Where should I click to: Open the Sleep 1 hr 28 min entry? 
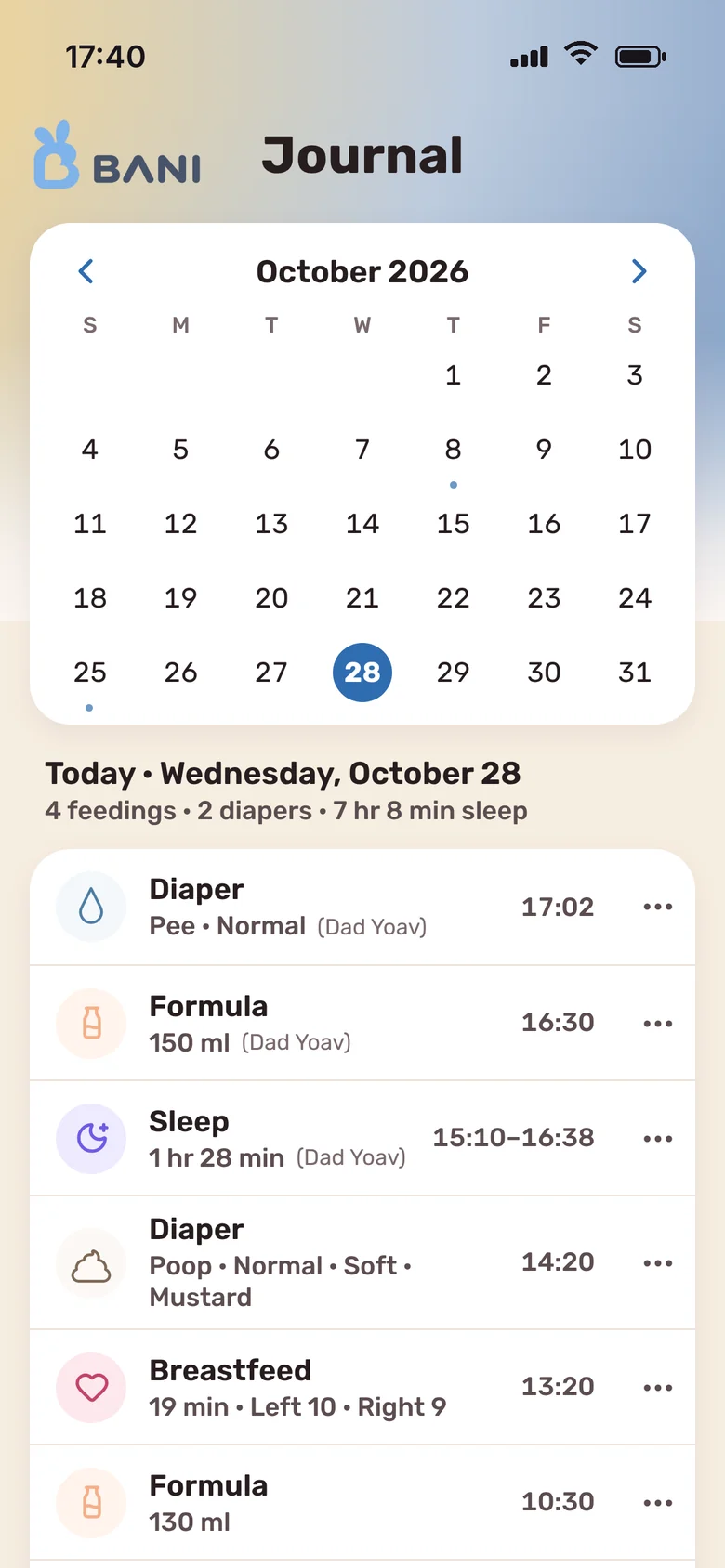(x=362, y=1138)
